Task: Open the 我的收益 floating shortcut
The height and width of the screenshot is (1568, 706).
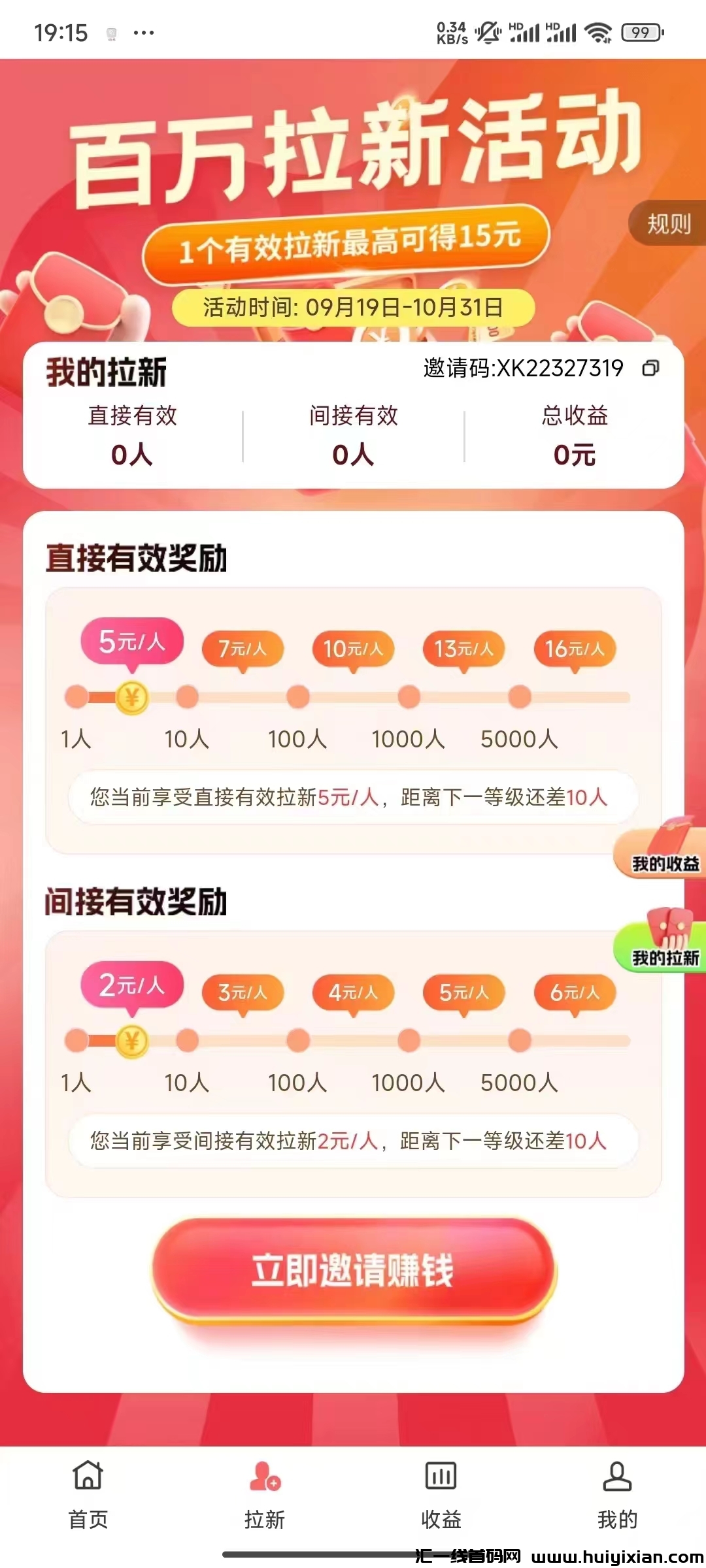Action: coord(662,849)
